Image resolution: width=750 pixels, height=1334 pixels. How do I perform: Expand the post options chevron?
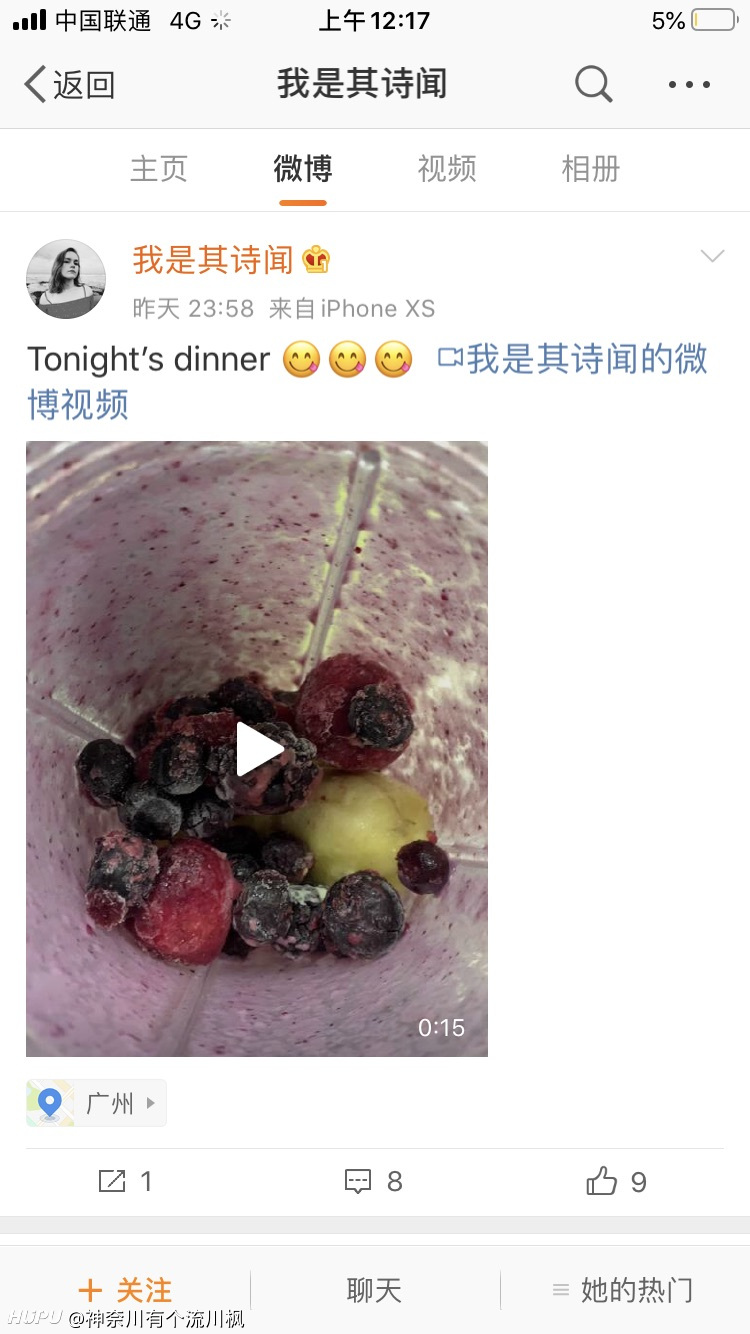(712, 257)
